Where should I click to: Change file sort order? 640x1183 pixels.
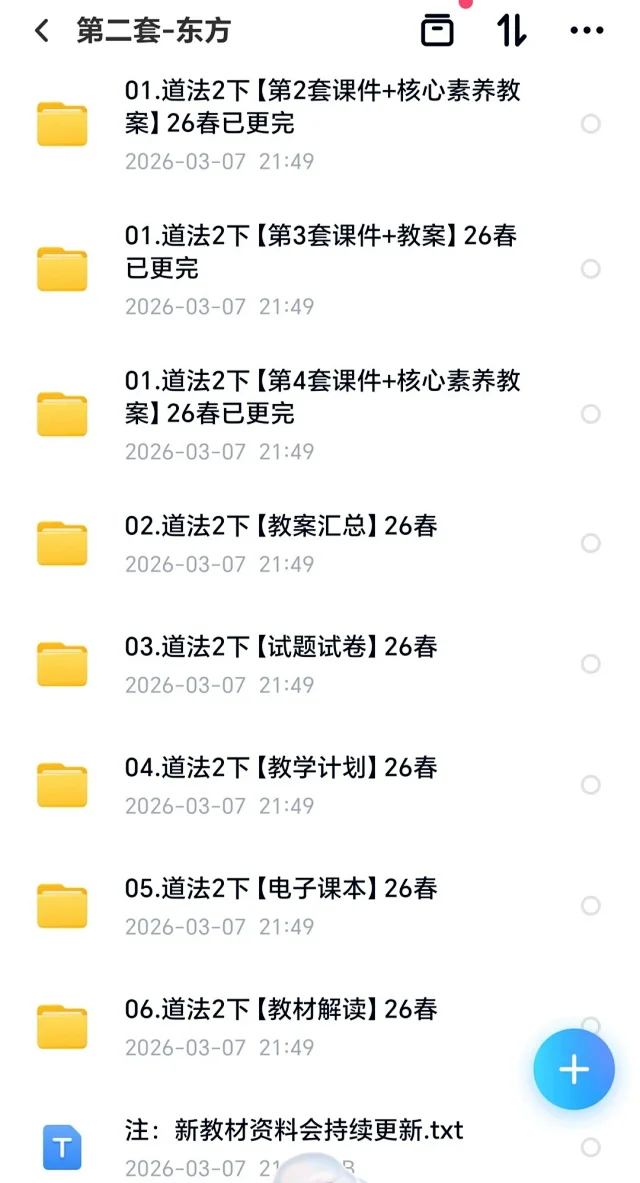511,31
